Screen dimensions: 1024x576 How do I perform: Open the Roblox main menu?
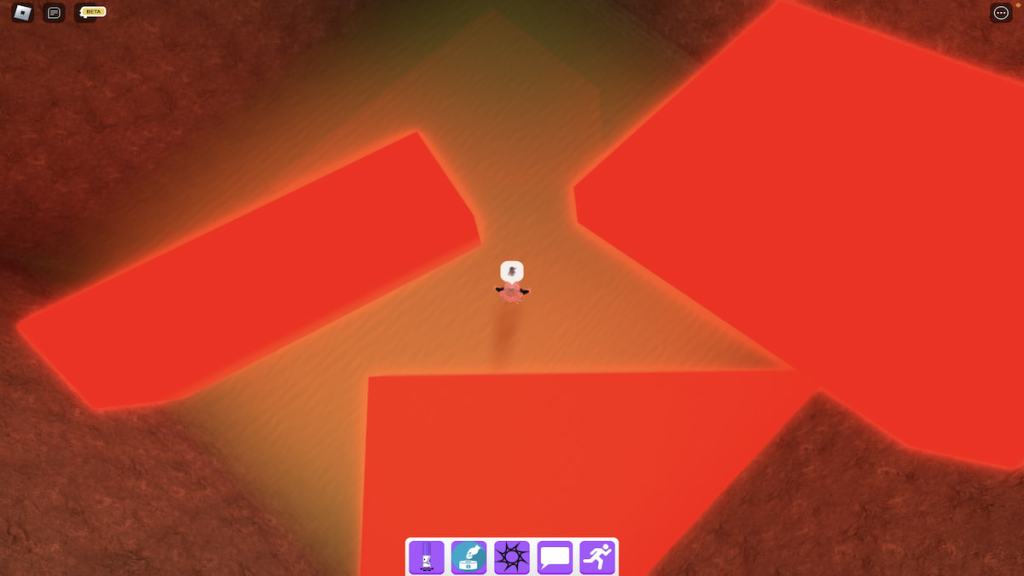pos(22,13)
